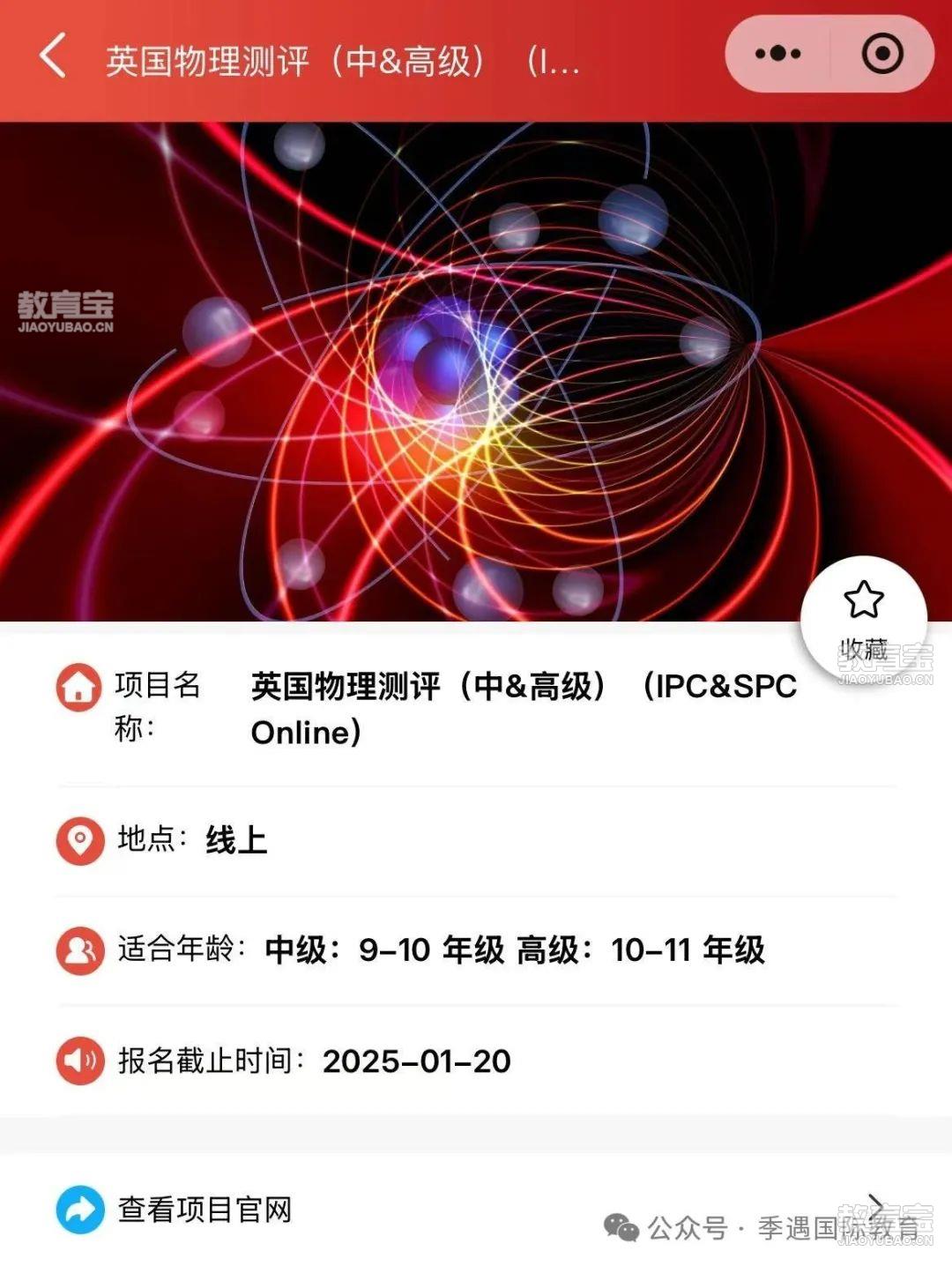The height and width of the screenshot is (1266, 952).
Task: Close the mini program with the circle button
Action: pos(881,55)
